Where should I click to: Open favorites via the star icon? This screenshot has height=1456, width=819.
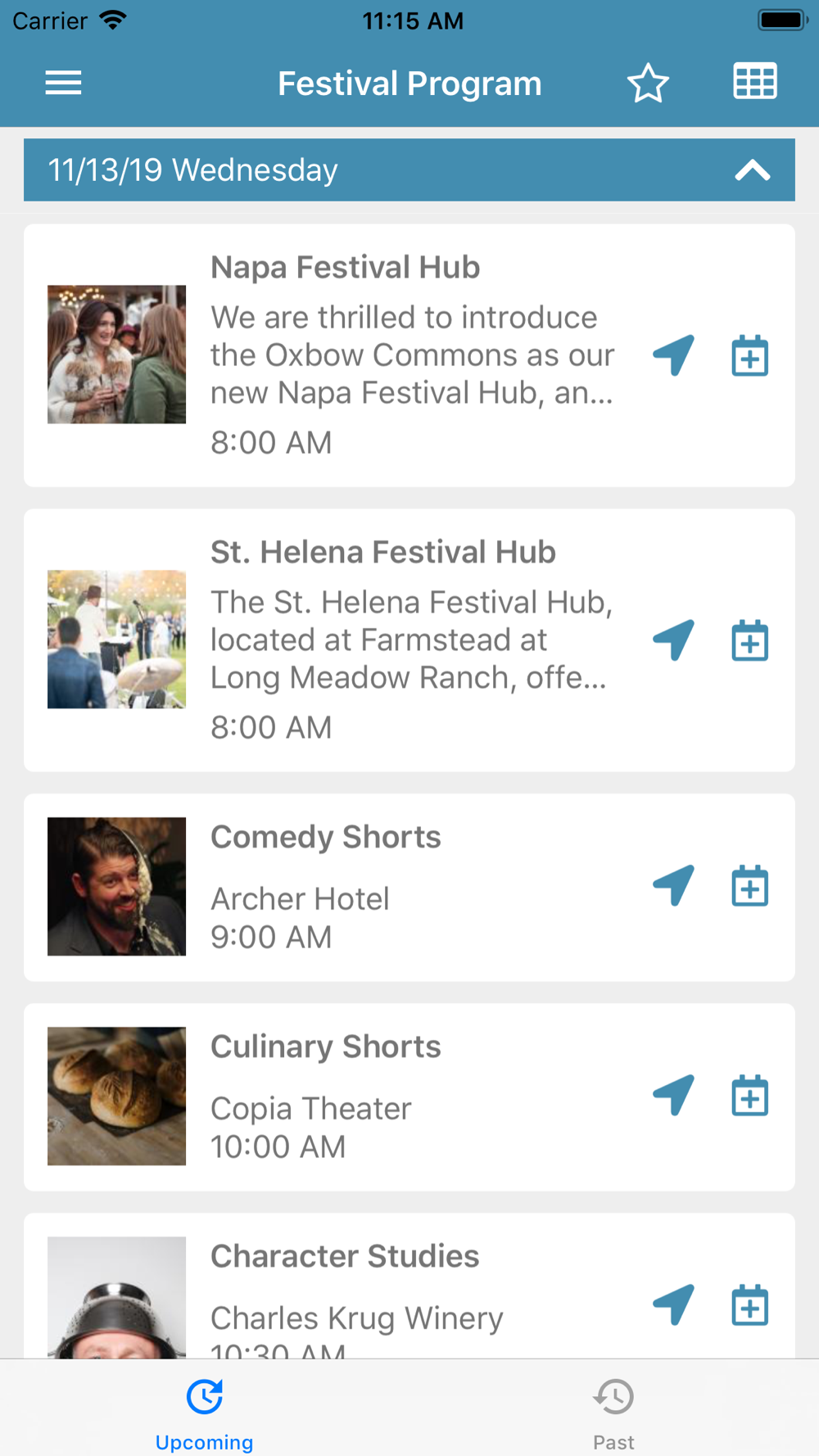(648, 83)
